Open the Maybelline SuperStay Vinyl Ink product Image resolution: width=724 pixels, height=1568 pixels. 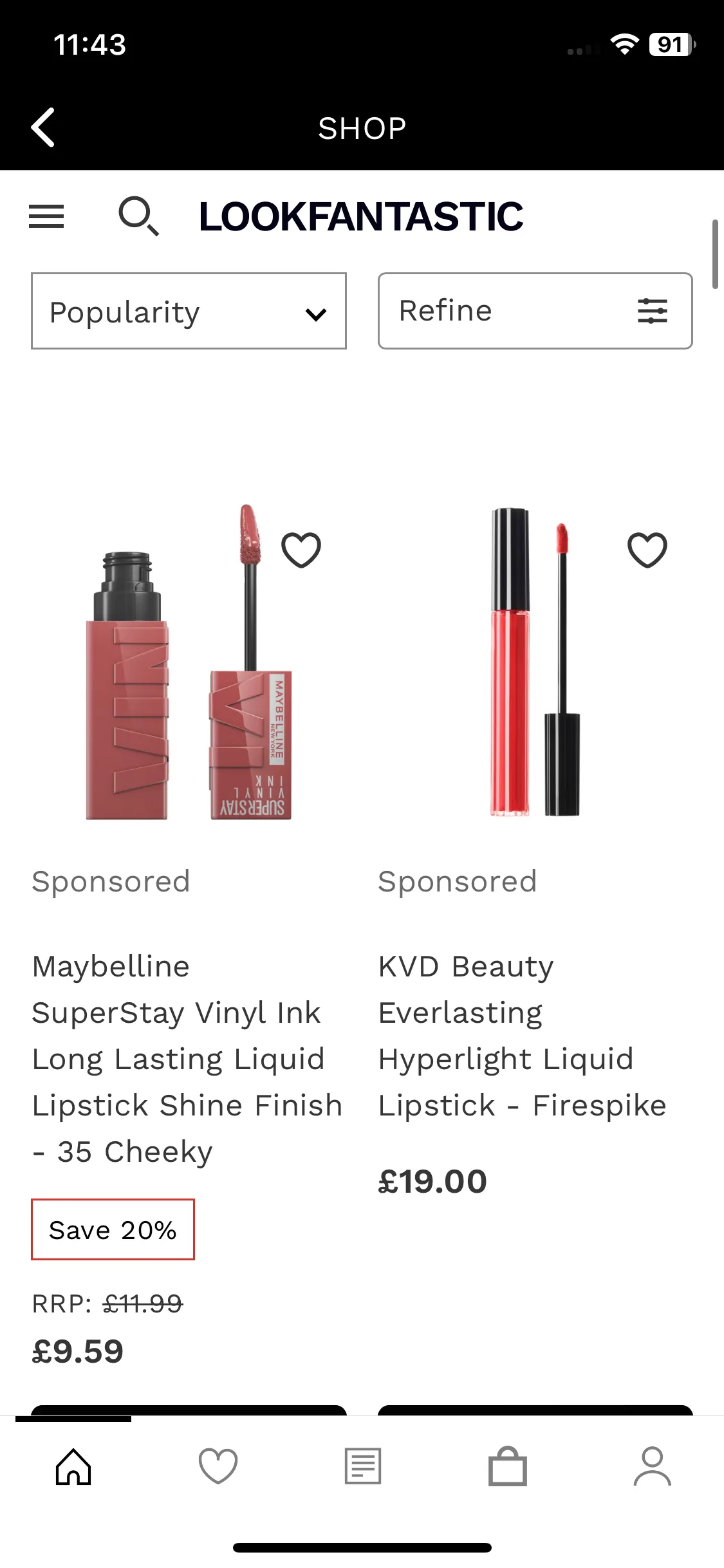point(187,1059)
